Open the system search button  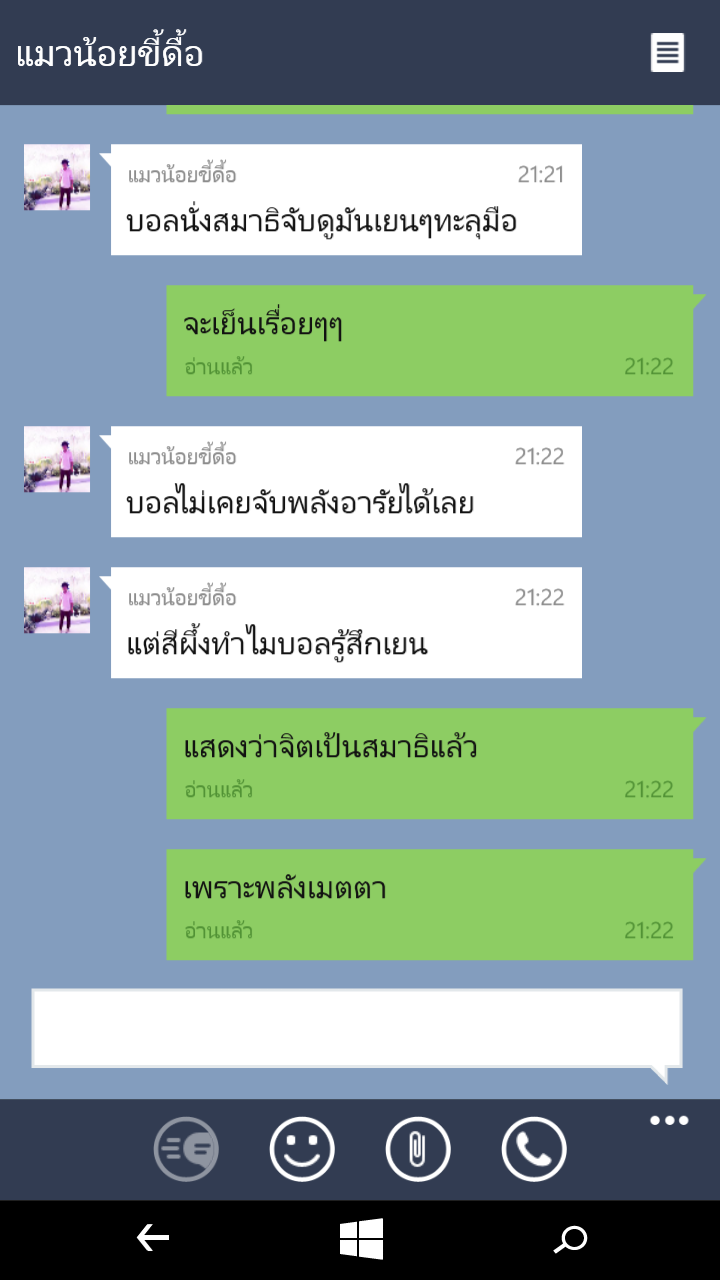point(570,1240)
